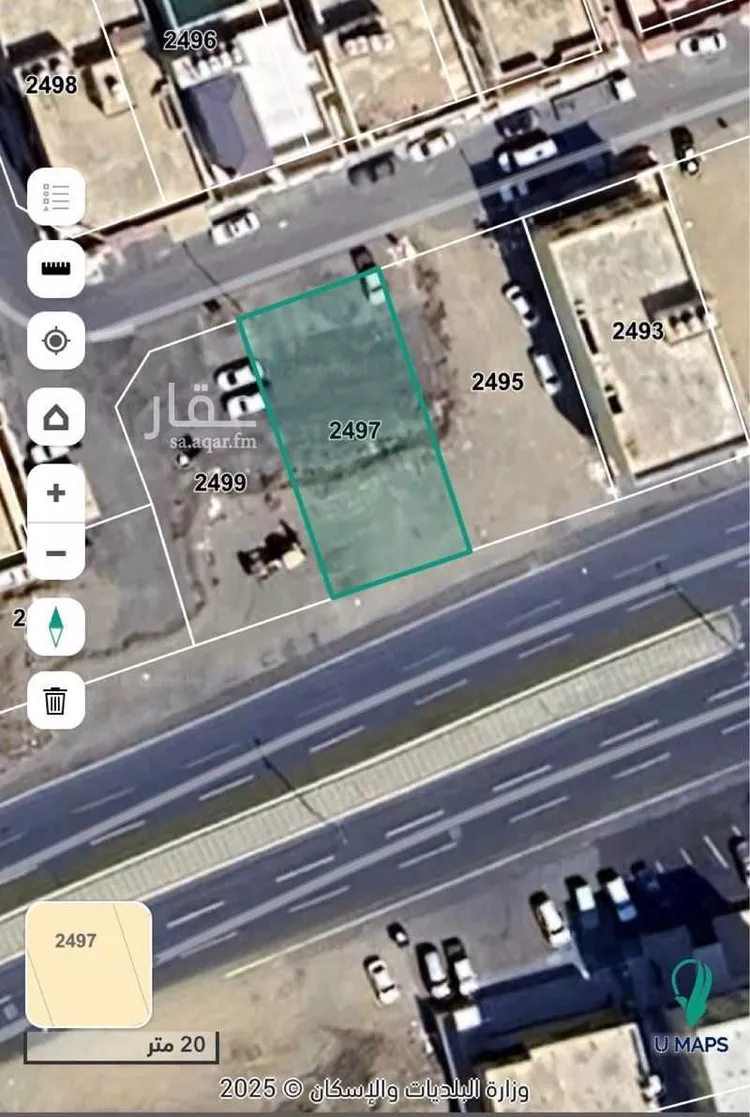Open the map legend list

click(56, 197)
